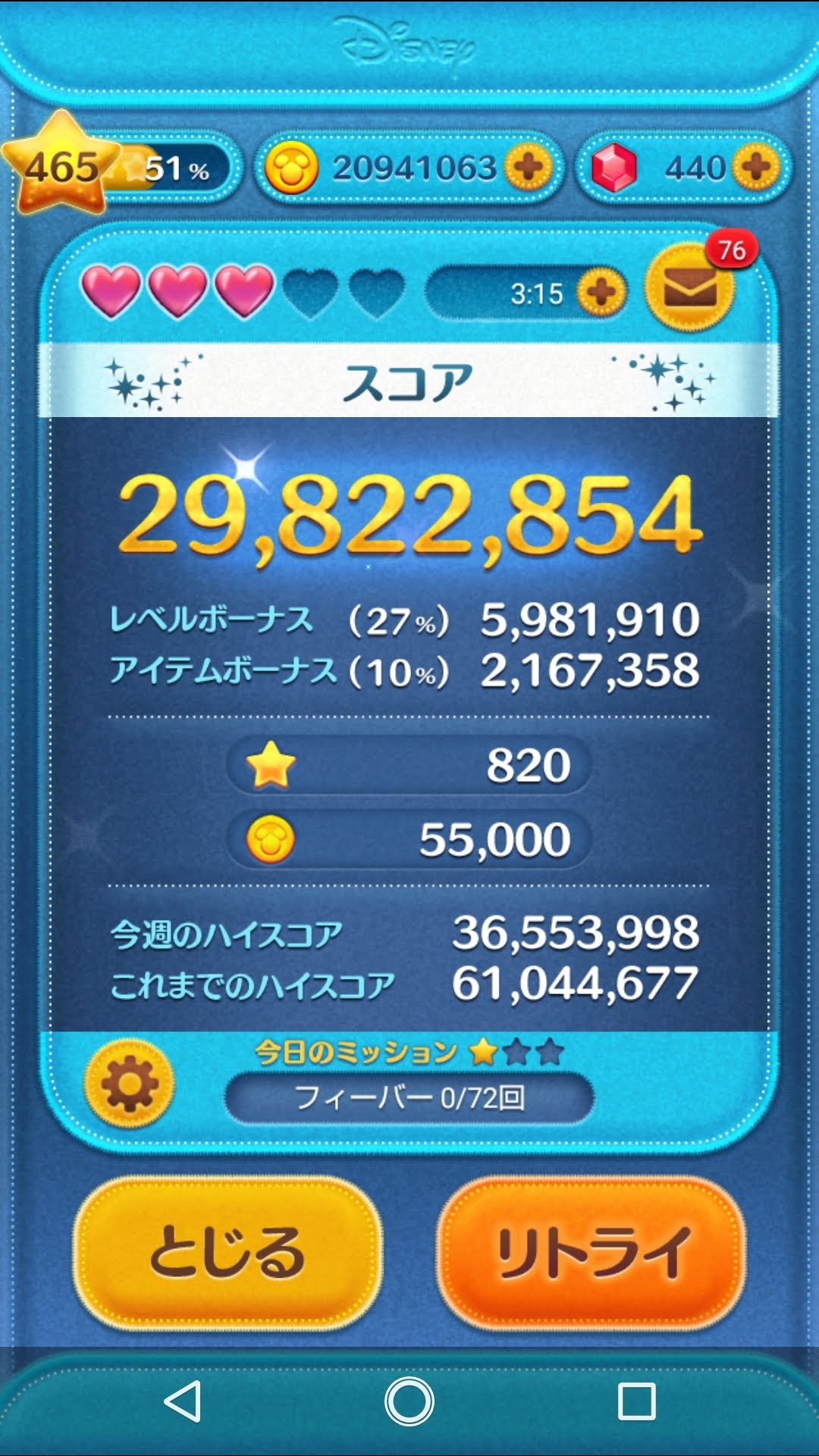This screenshot has width=819, height=1456.
Task: Go back using the system back button
Action: click(x=183, y=1401)
